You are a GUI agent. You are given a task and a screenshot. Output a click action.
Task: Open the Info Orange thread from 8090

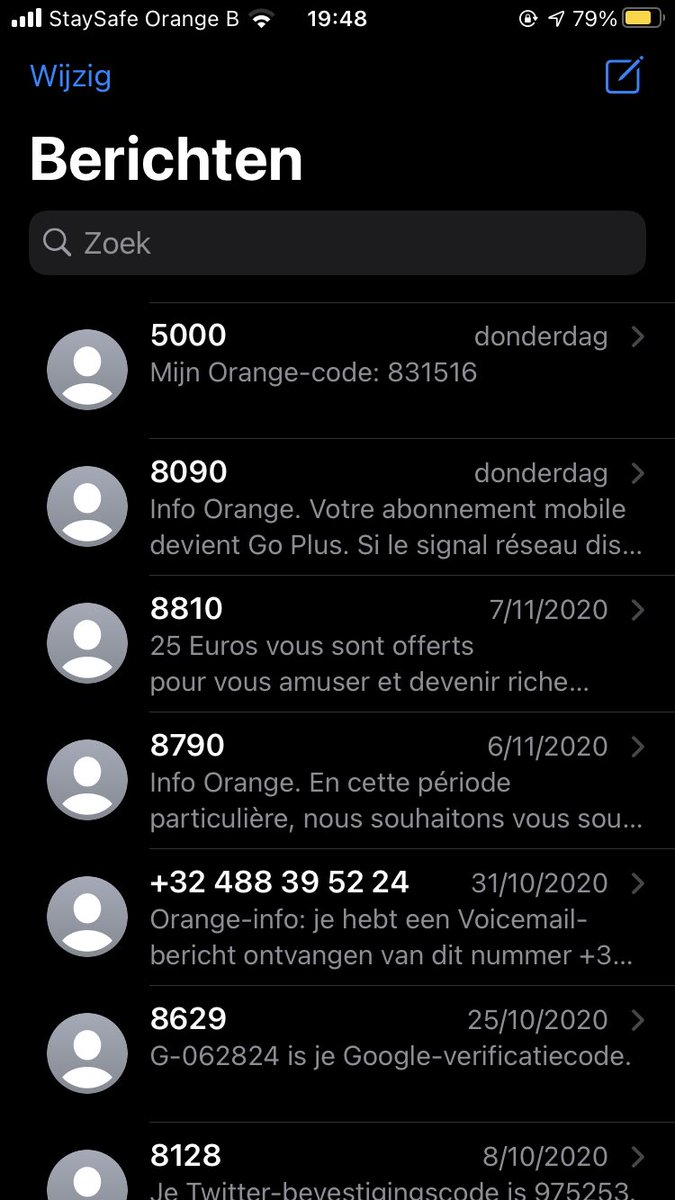[337, 507]
